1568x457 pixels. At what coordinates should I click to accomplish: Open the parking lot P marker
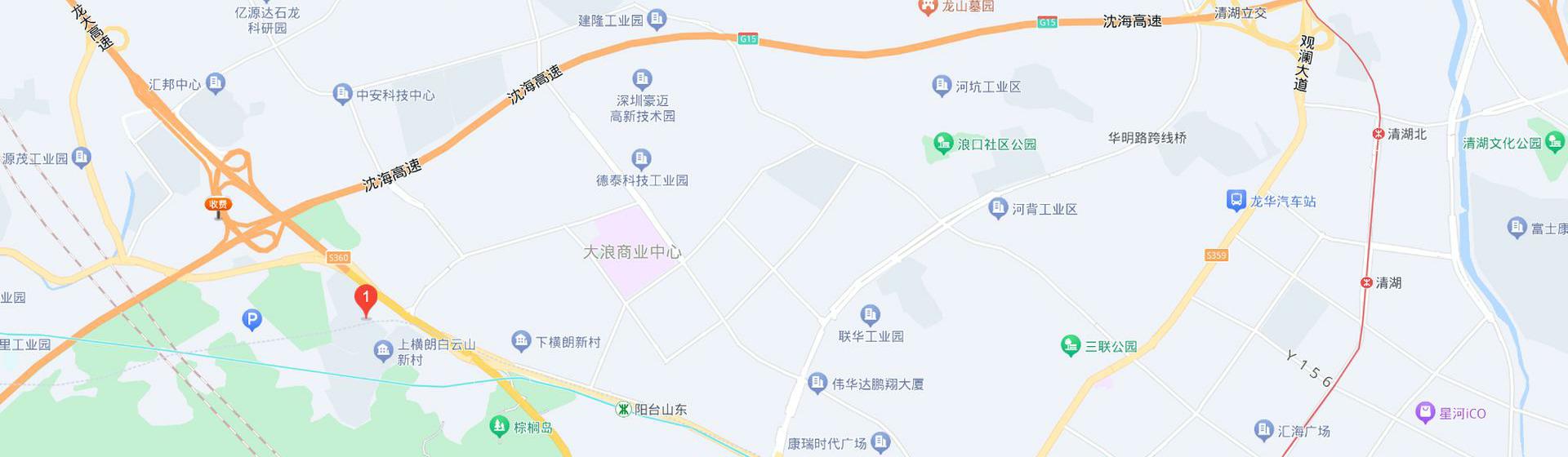[252, 320]
